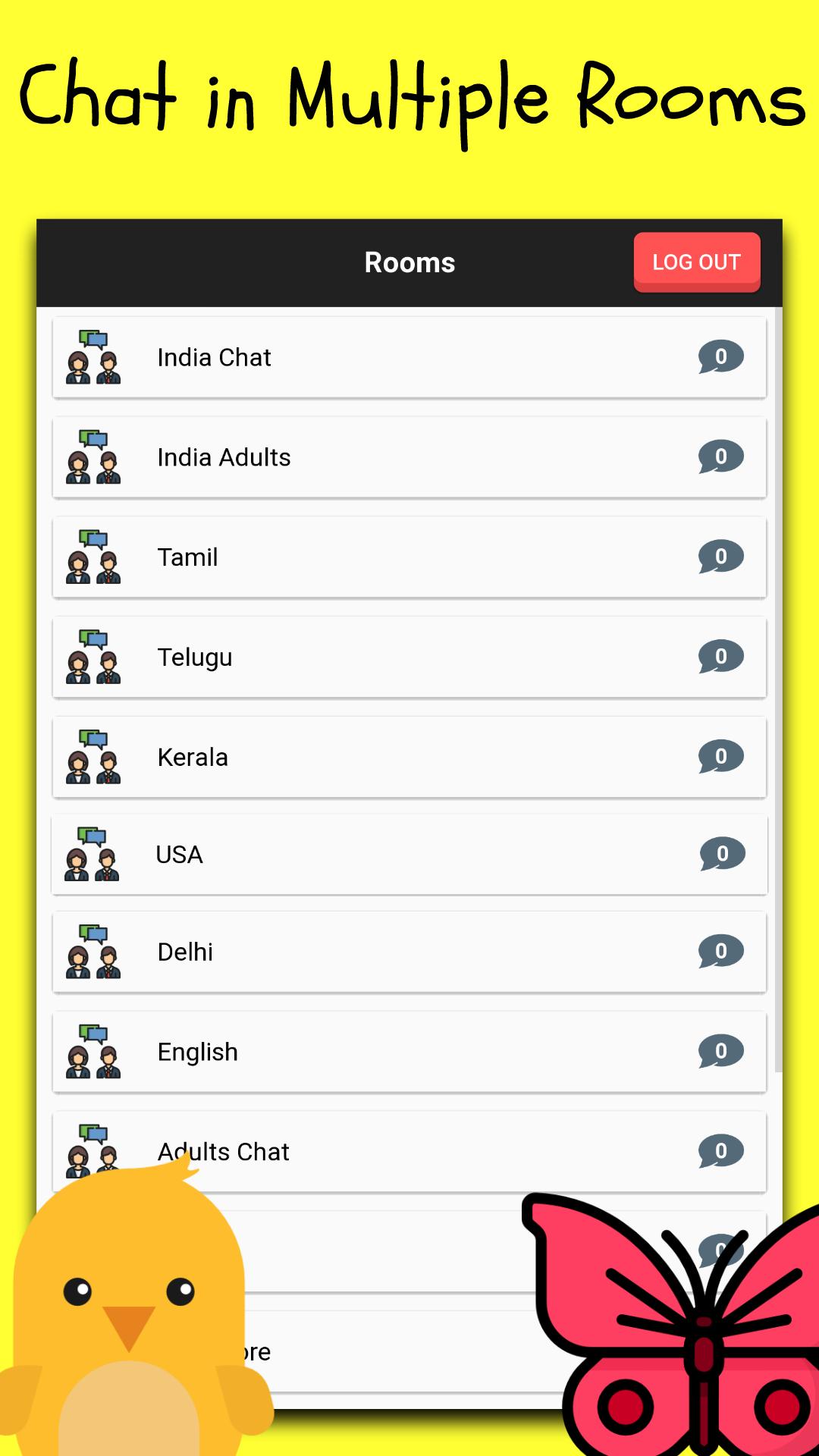The height and width of the screenshot is (1456, 819).
Task: Open the Delhi chat room
Action: click(409, 952)
